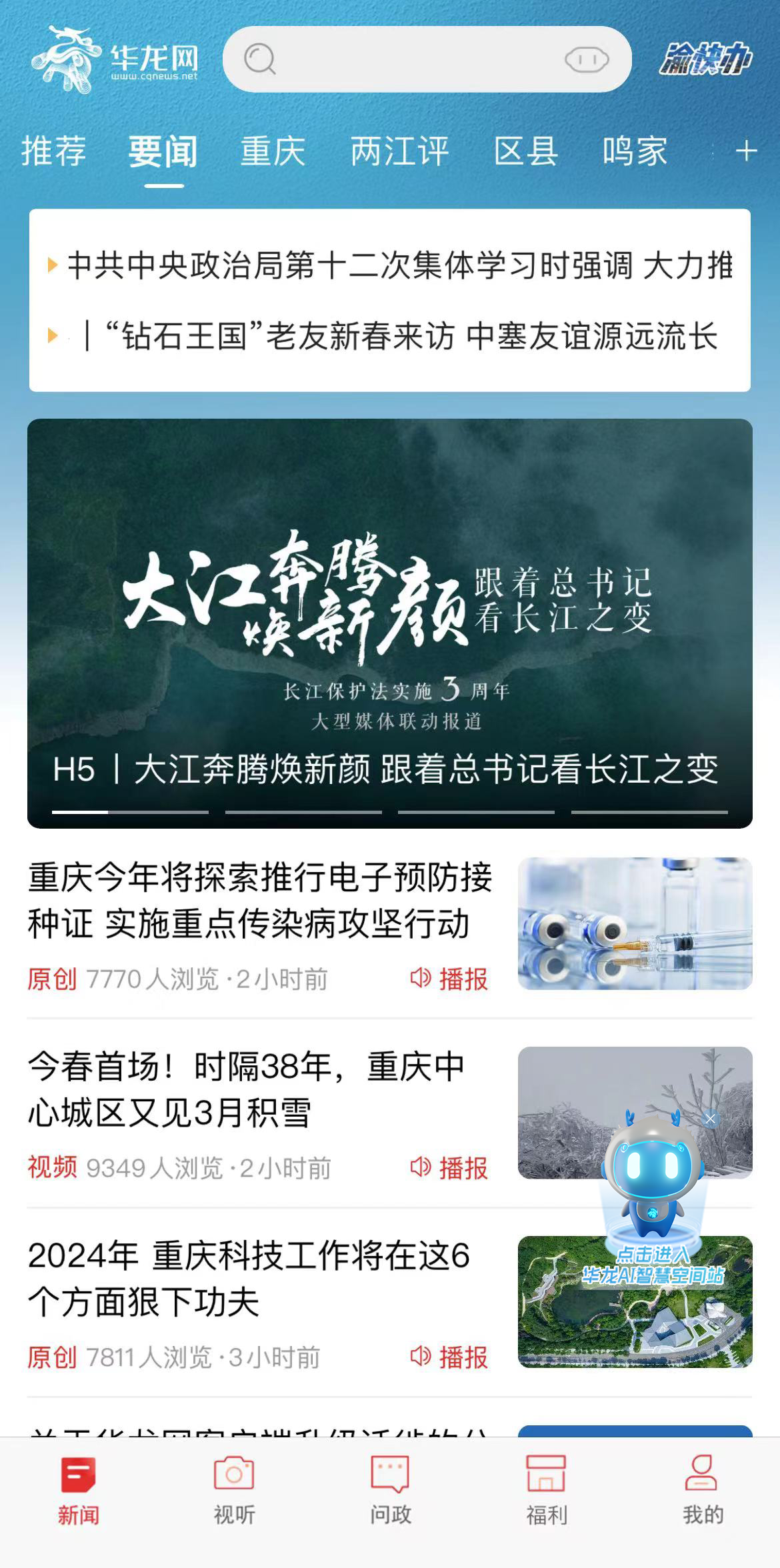The width and height of the screenshot is (780, 1568).
Task: Play audio 播报 for the 电子预防接种证 article
Action: coord(449,979)
